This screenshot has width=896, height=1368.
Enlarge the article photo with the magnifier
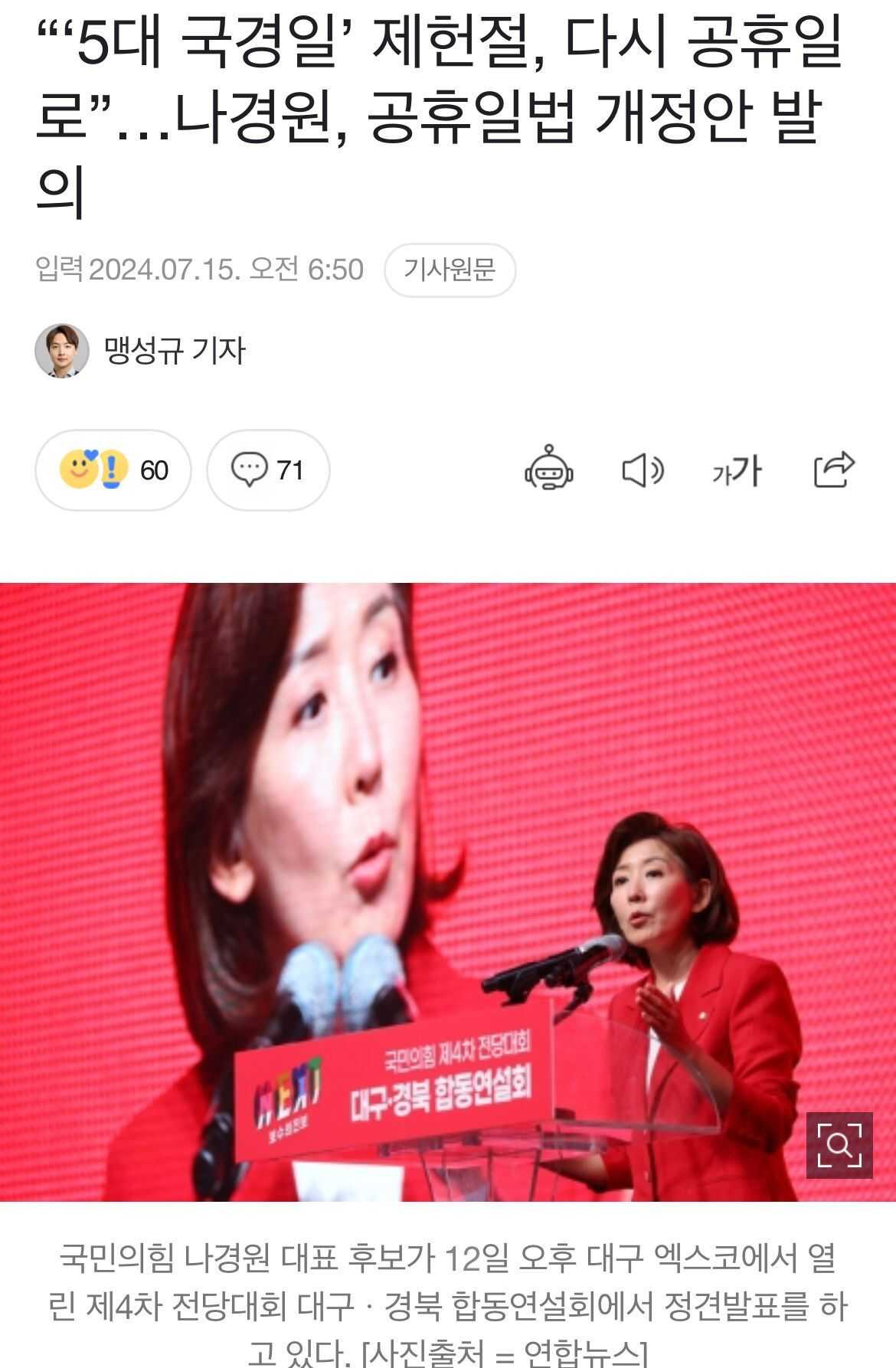pos(839,1145)
